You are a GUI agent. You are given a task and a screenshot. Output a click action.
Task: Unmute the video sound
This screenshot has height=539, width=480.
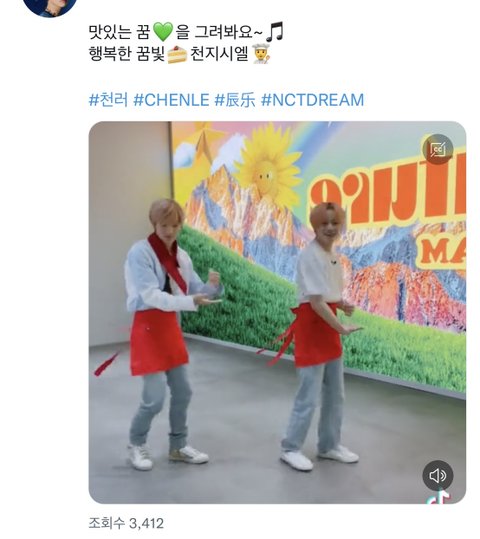coord(438,475)
